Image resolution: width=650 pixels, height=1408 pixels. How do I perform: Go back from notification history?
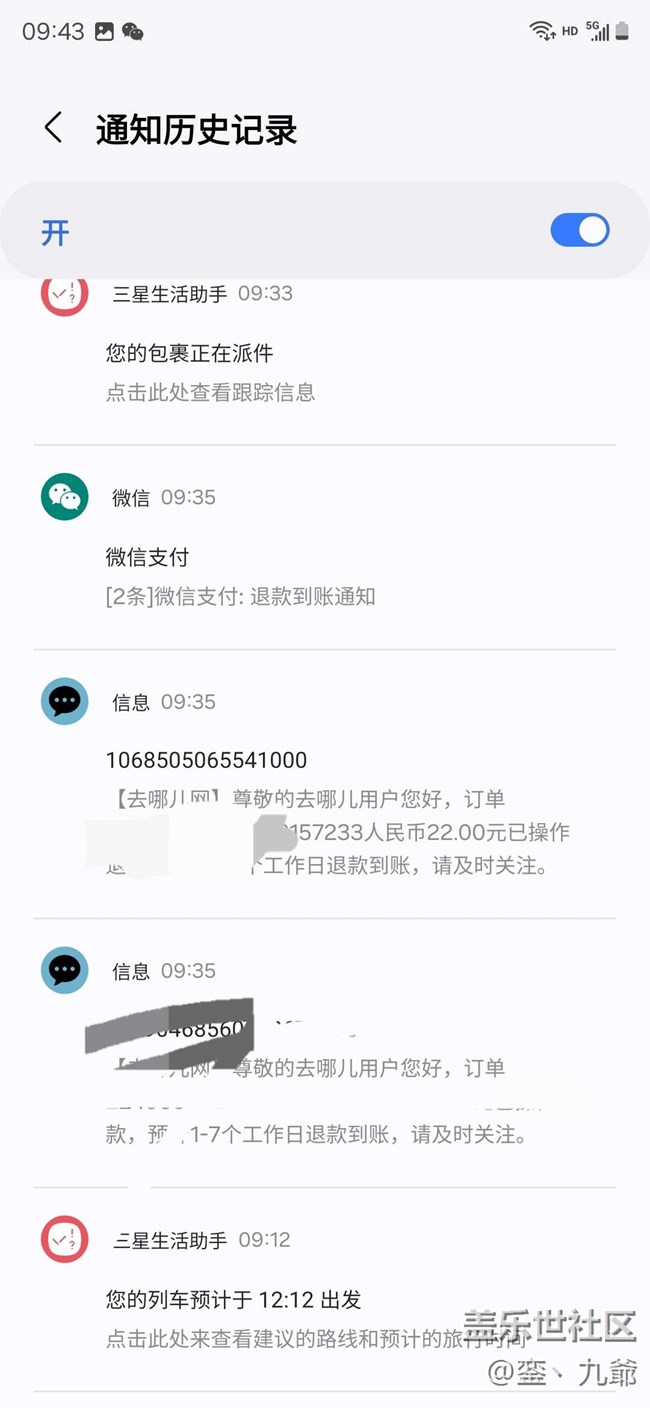click(54, 128)
